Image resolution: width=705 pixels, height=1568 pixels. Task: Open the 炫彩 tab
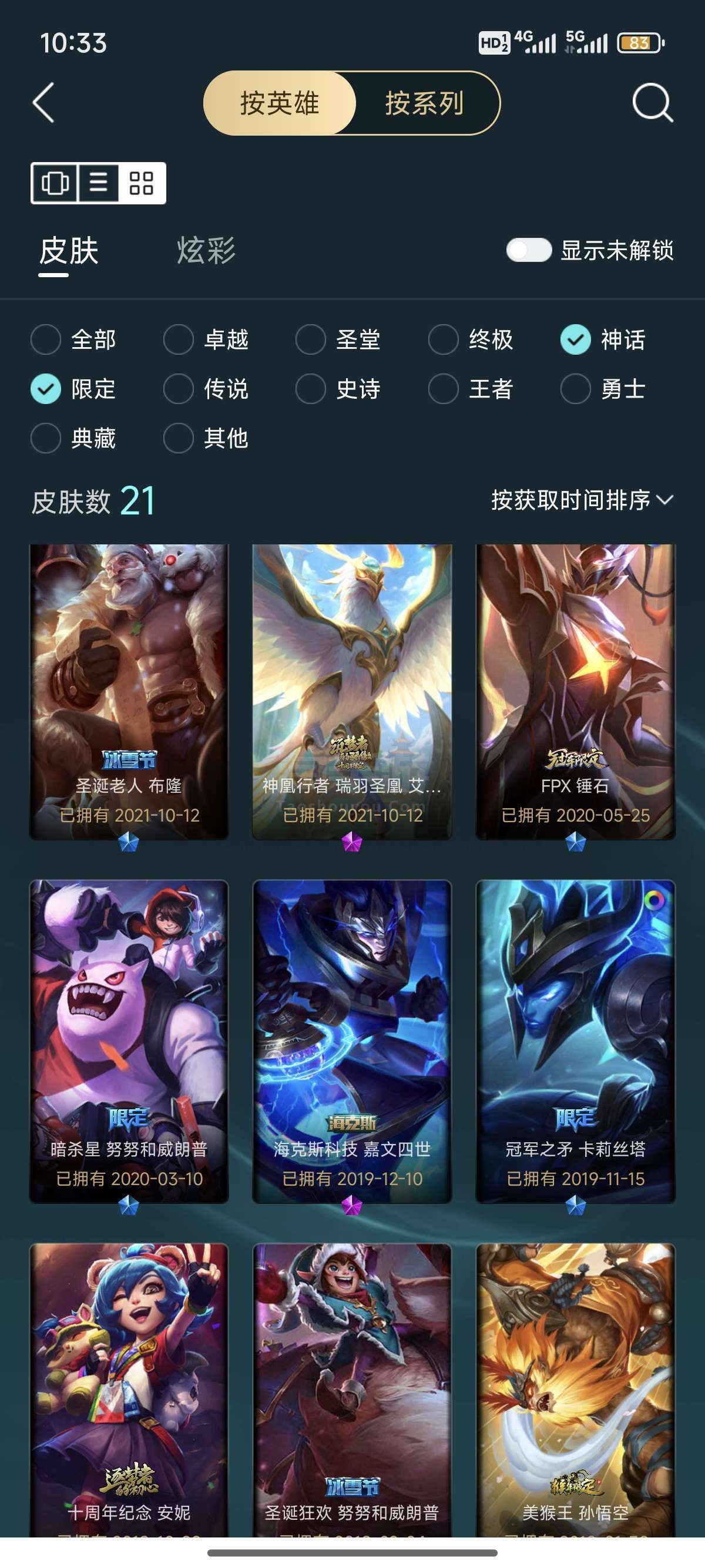coord(206,251)
